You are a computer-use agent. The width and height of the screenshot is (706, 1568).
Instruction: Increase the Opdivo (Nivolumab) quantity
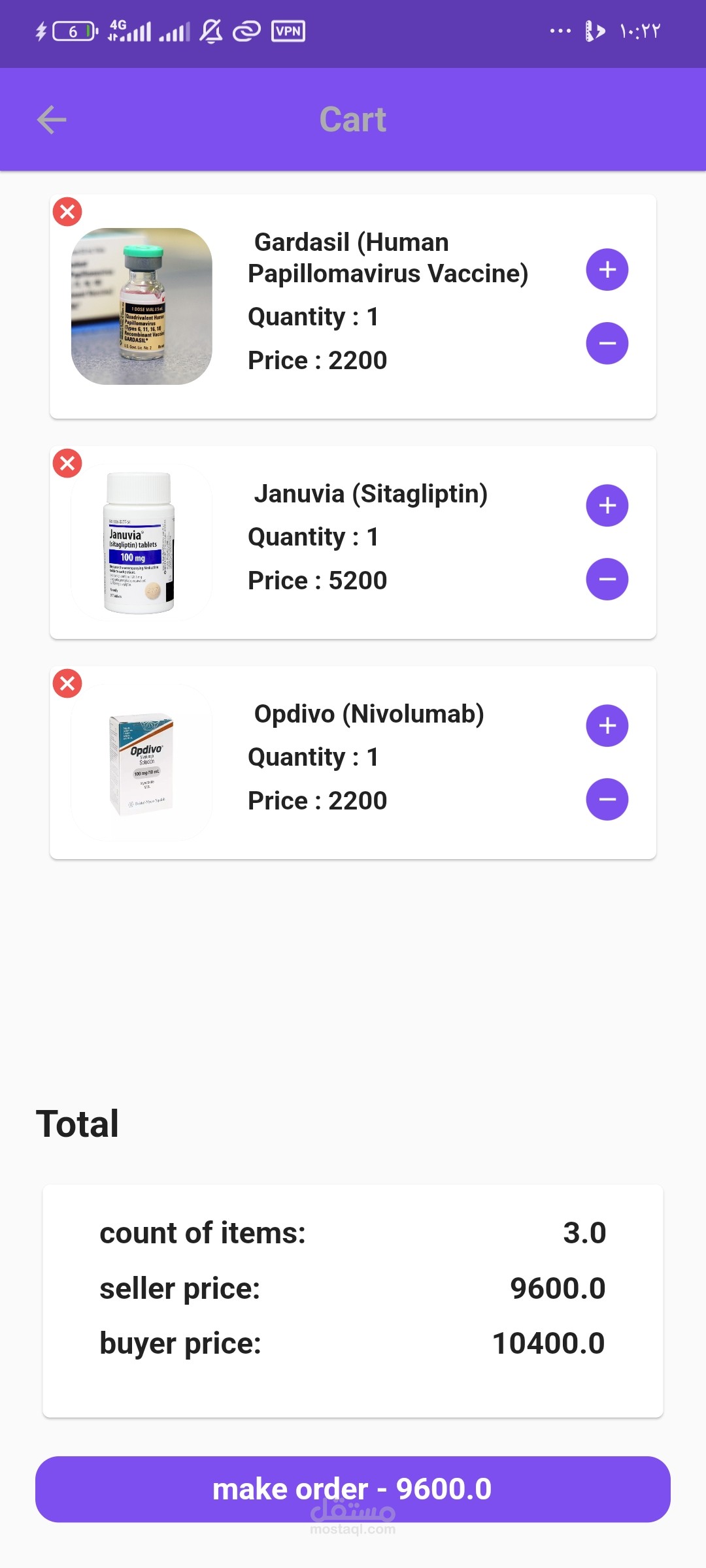coord(607,725)
